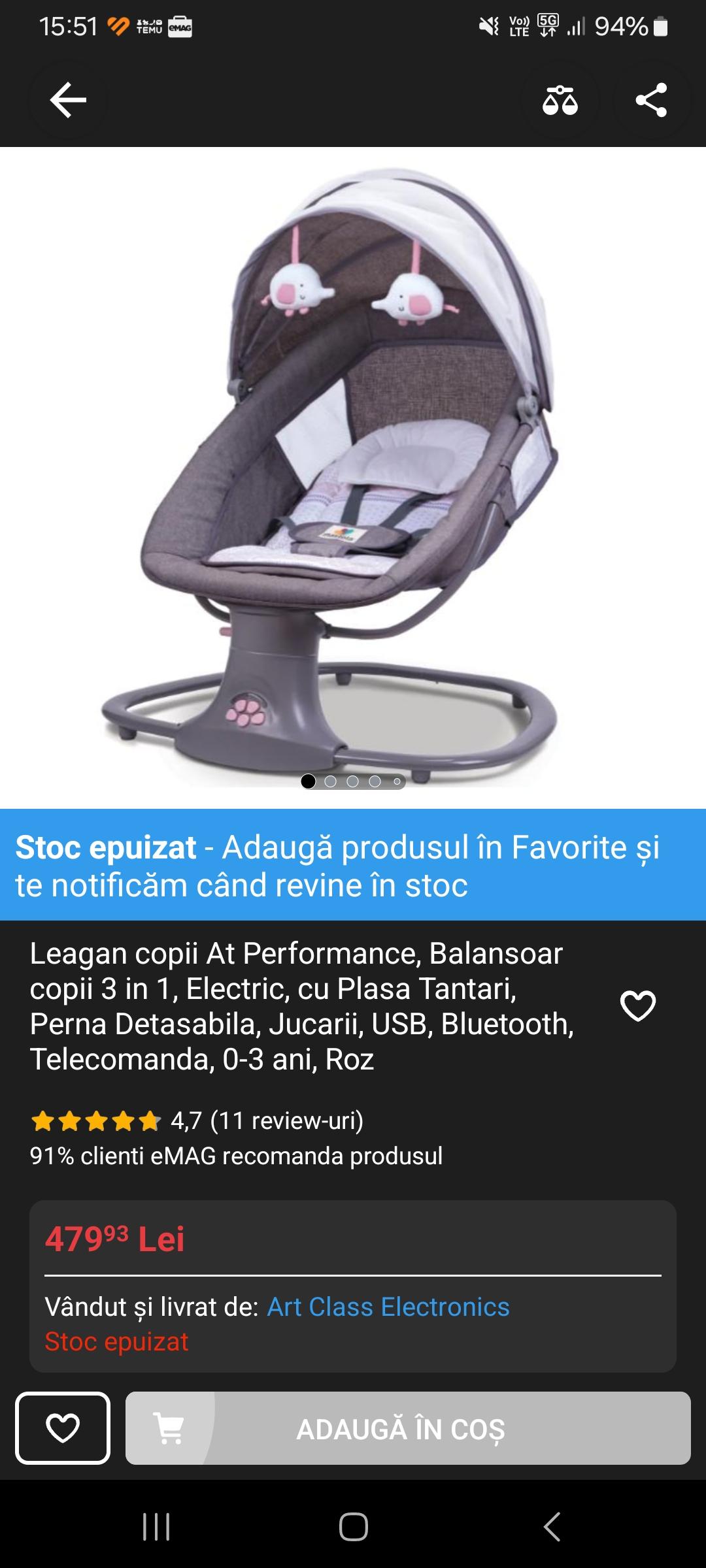Tap the heart icon beside the product title

click(x=637, y=1005)
